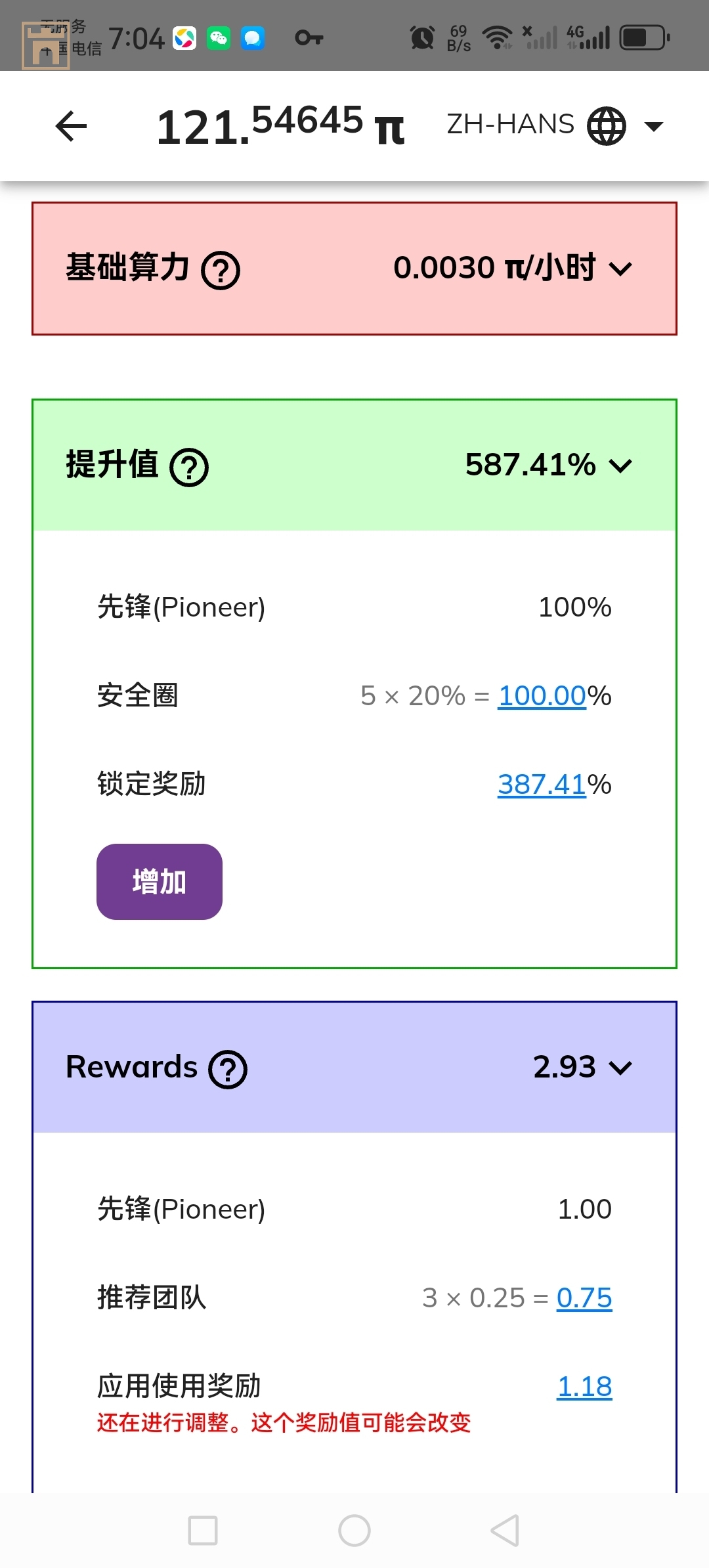Open the help icon next to Rewards
The image size is (709, 1568).
pos(228,1070)
